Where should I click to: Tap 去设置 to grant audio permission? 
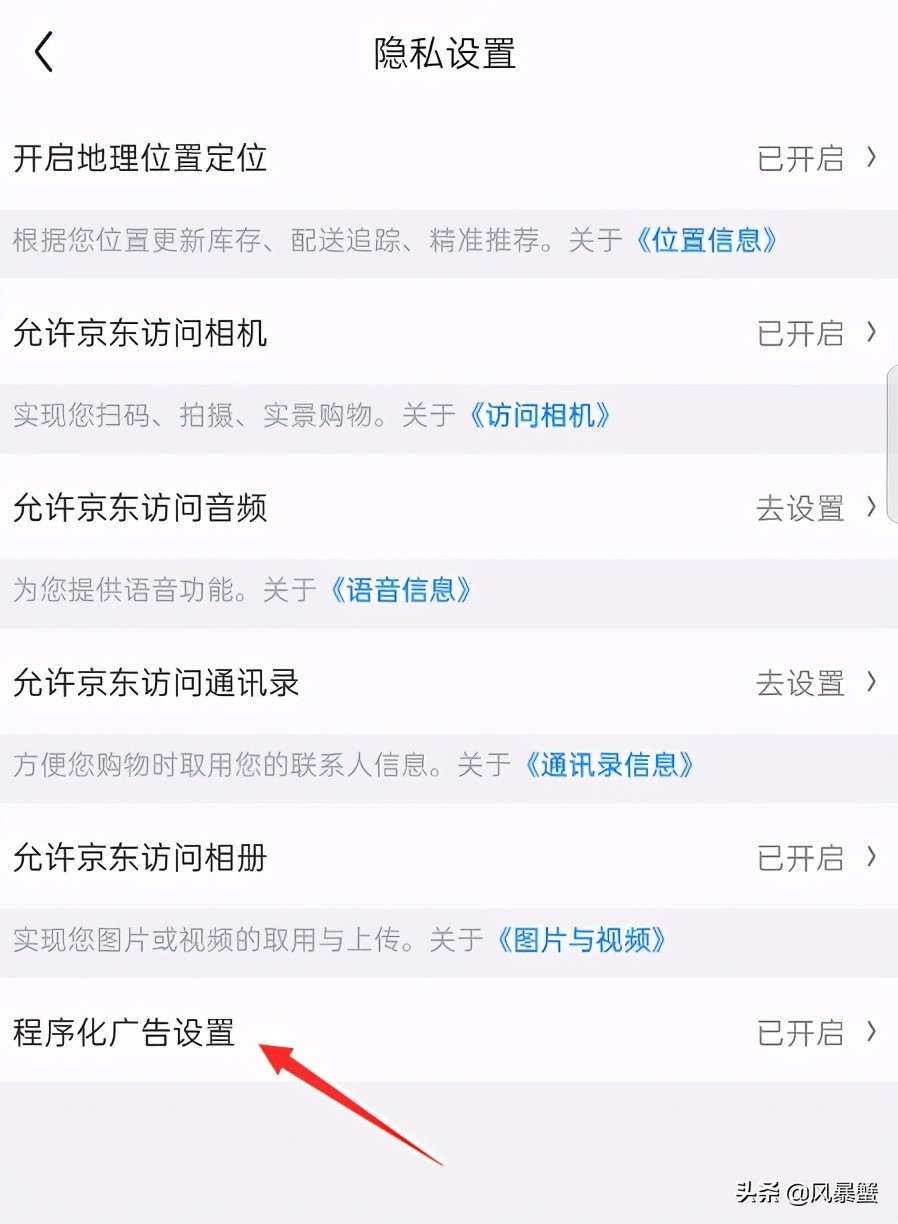800,508
